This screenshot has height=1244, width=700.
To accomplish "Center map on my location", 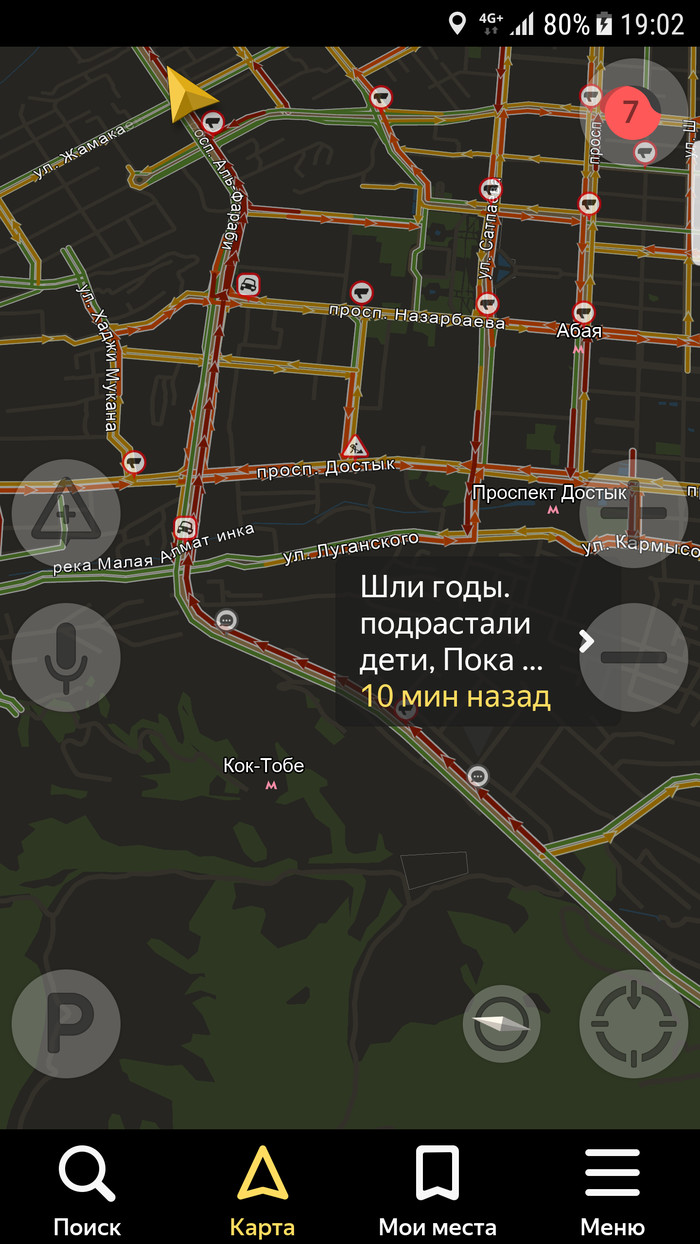I will coord(633,1023).
